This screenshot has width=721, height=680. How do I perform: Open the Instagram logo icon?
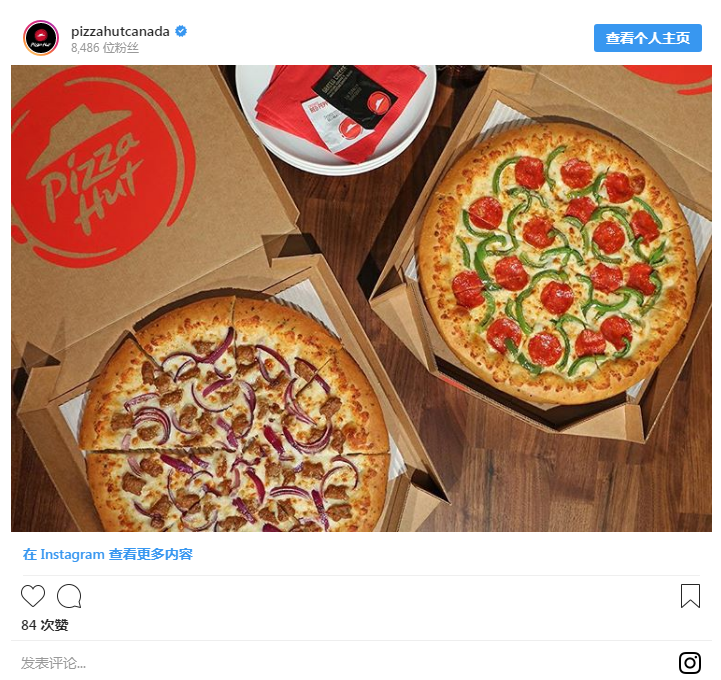tap(690, 662)
